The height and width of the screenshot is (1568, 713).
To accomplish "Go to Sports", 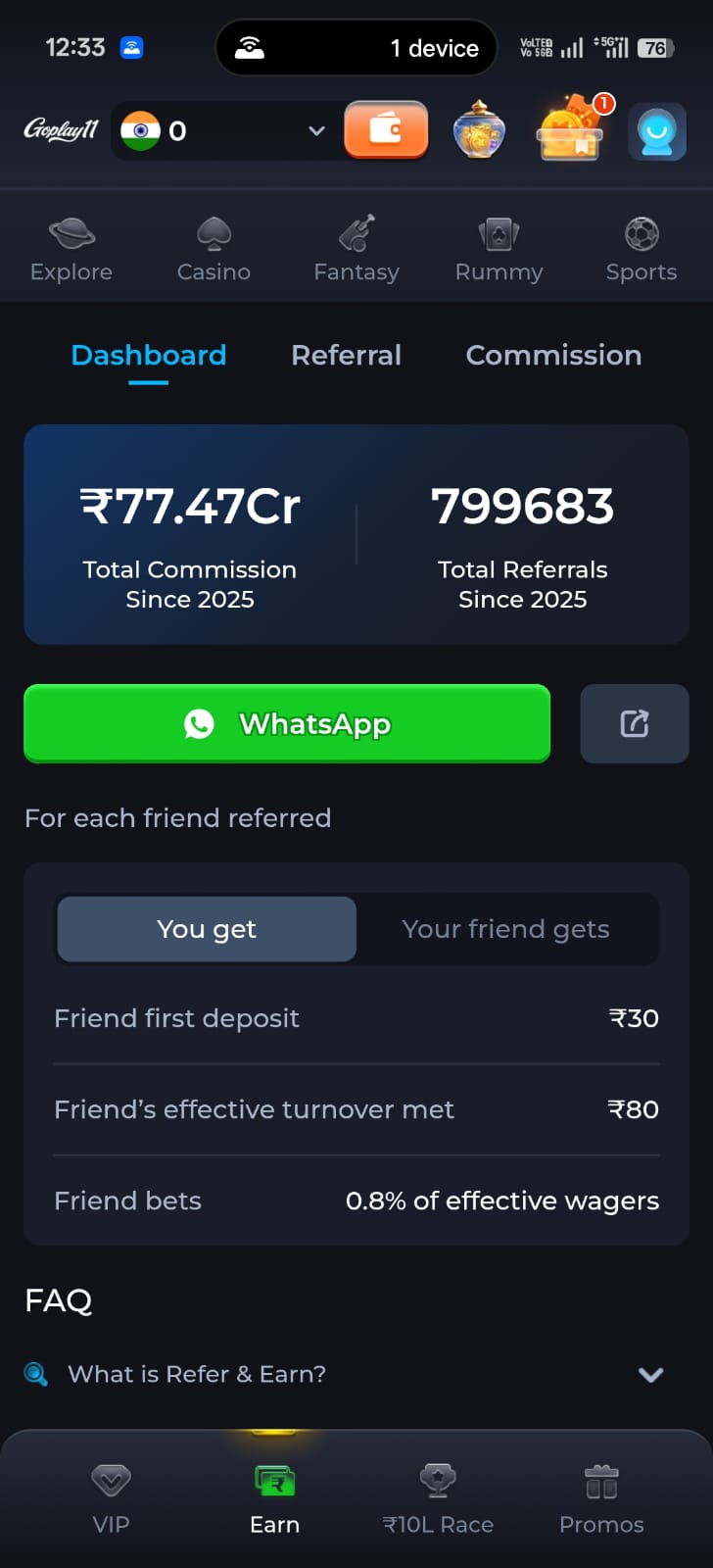I will pyautogui.click(x=642, y=249).
